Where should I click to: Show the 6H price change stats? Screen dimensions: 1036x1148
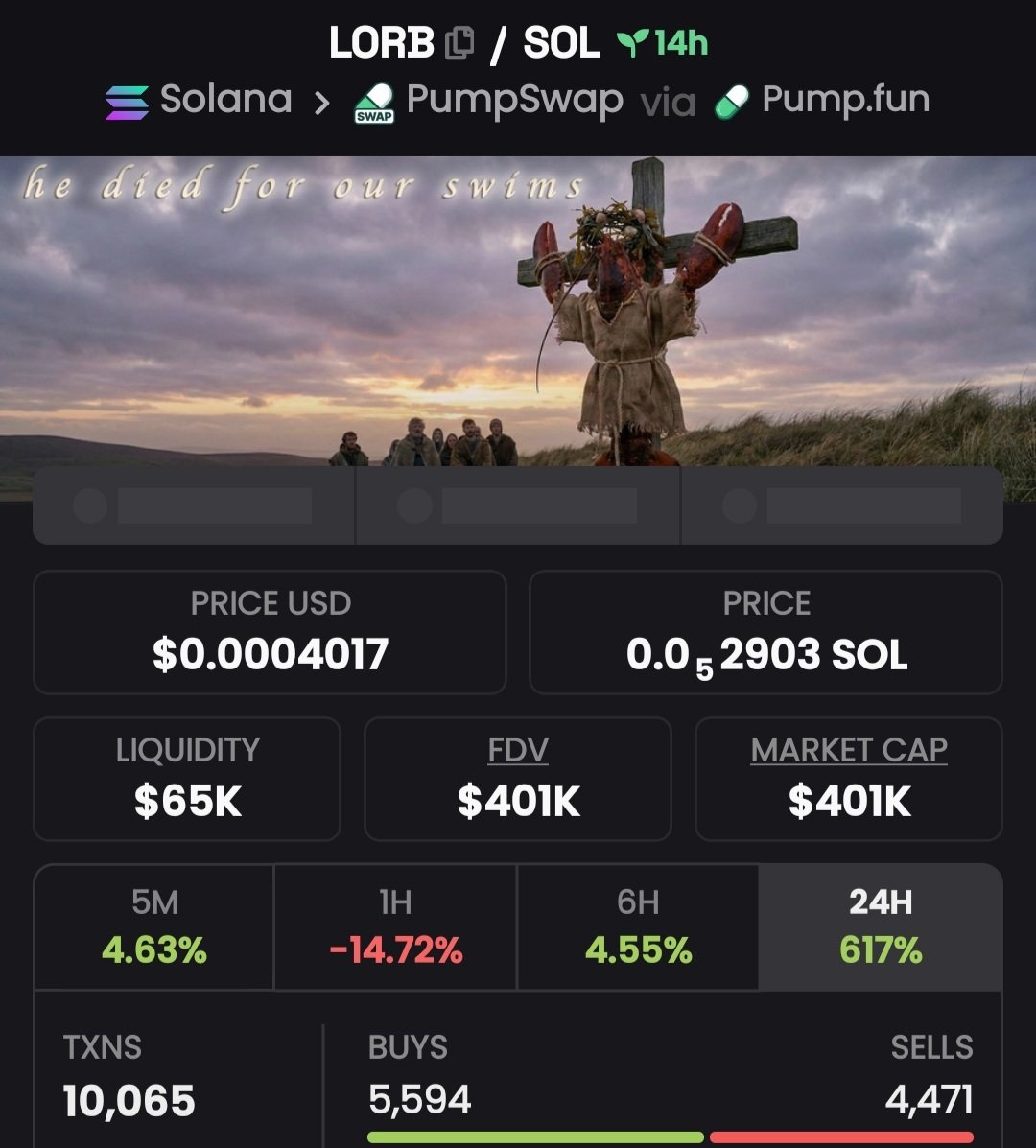coord(638,927)
